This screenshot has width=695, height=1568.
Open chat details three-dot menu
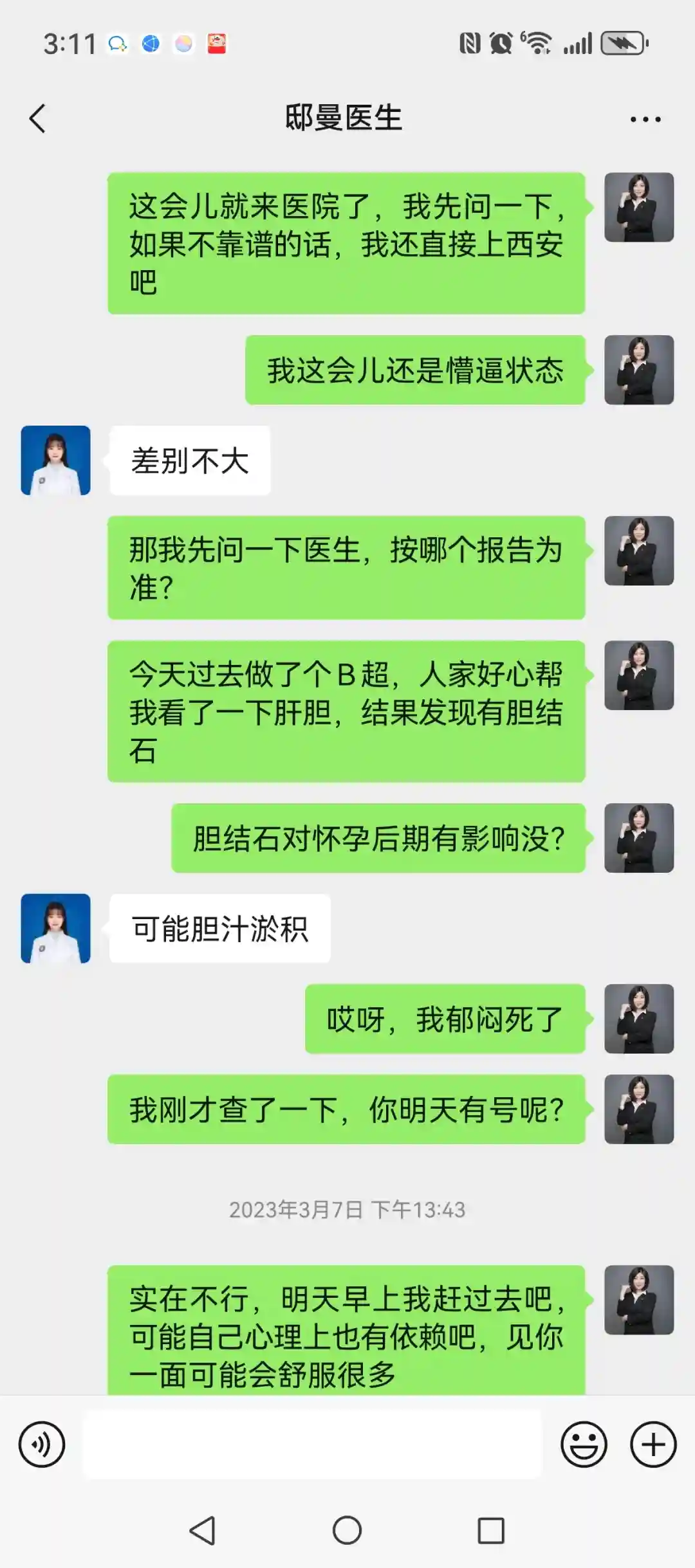click(645, 119)
